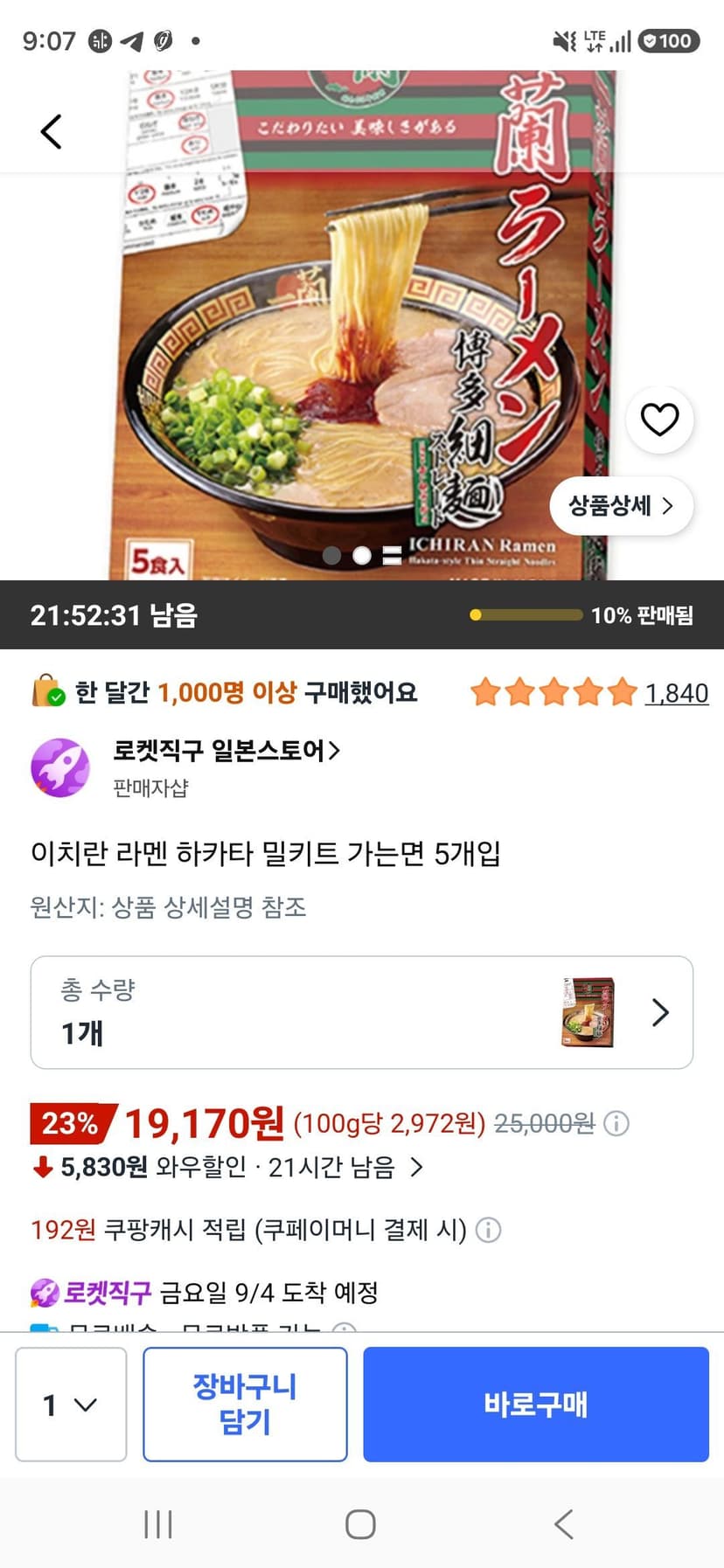Expand the 총 수량 quantity option row
This screenshot has width=724, height=1568.
[362, 1012]
